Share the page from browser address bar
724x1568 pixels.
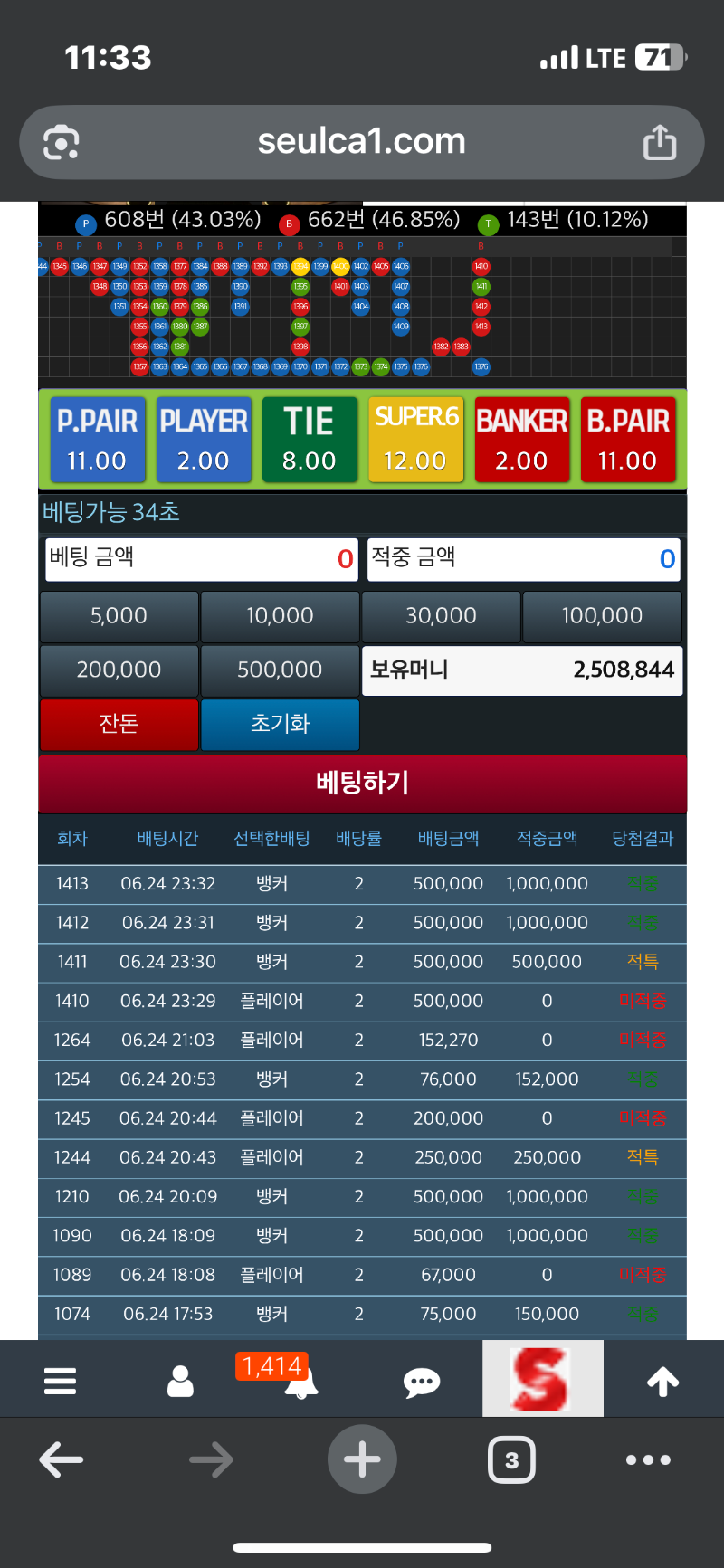660,143
